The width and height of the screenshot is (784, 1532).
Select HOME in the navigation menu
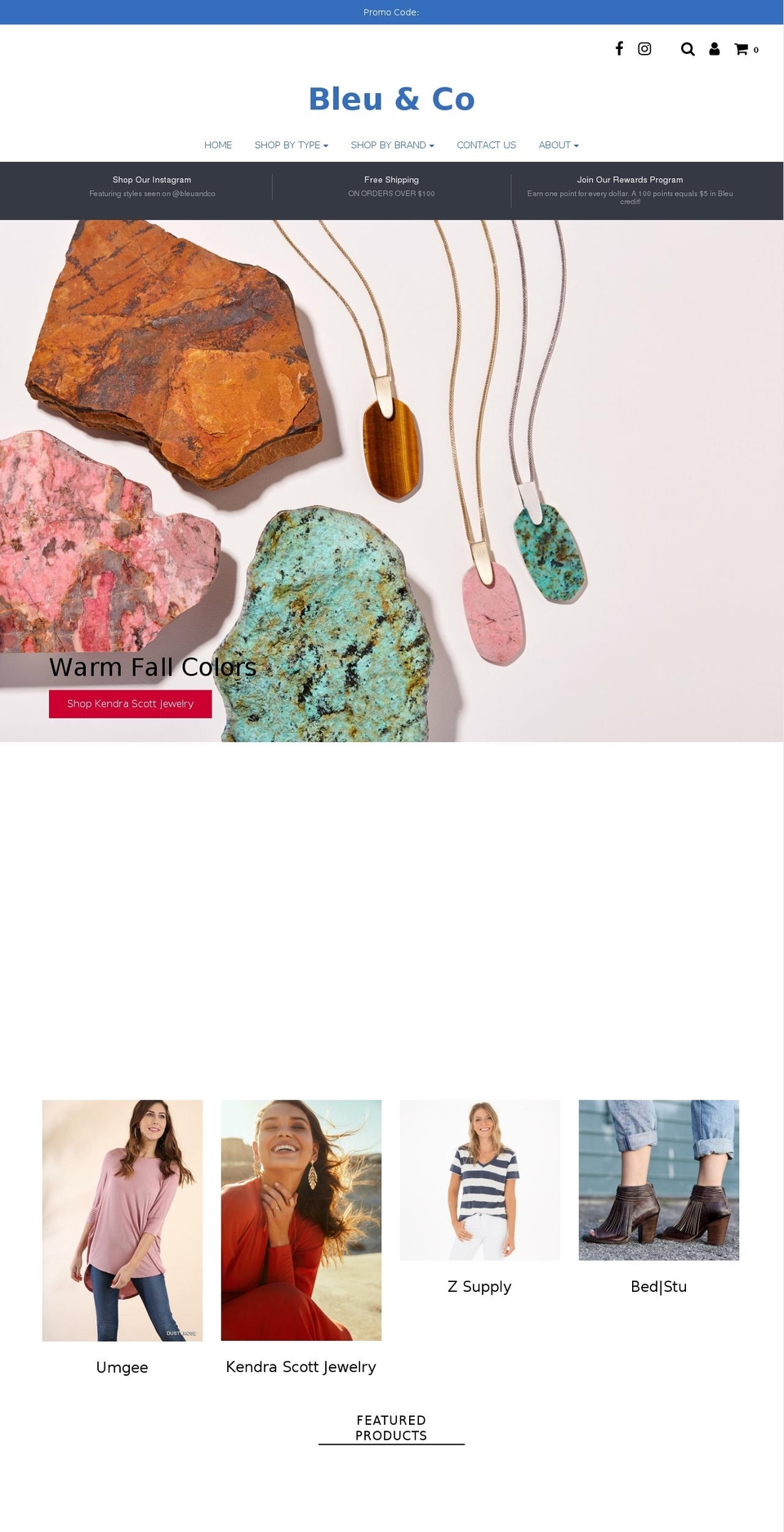click(218, 145)
